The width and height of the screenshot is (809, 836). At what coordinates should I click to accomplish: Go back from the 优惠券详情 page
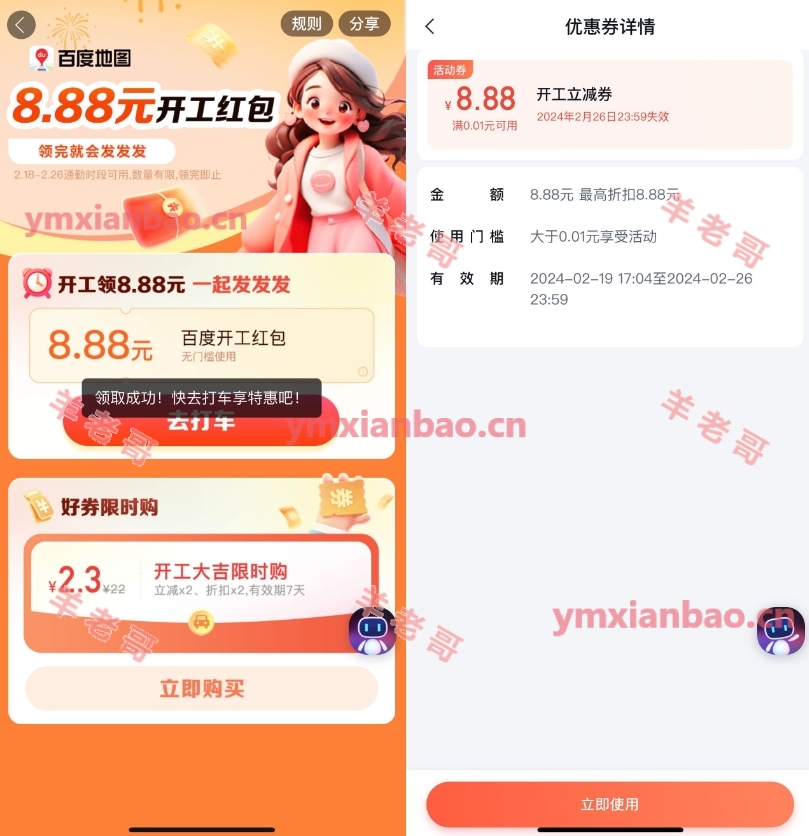430,27
